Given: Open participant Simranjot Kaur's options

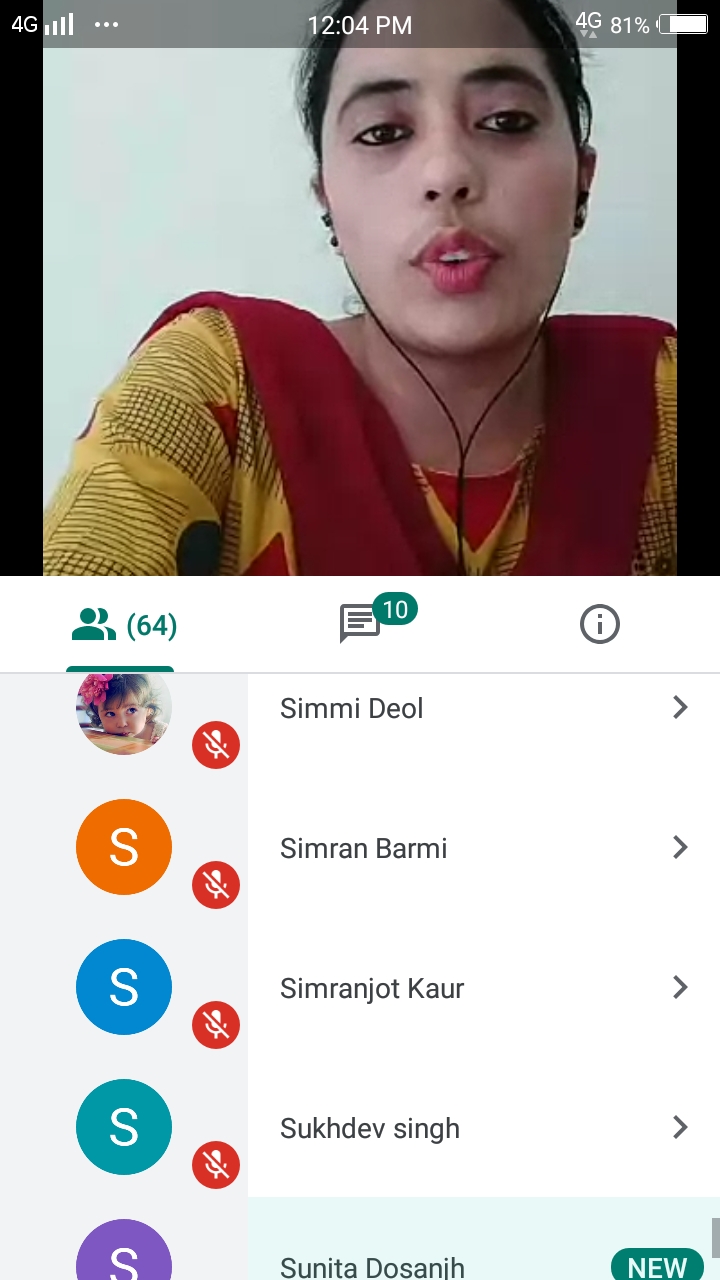Looking at the screenshot, I should (680, 988).
